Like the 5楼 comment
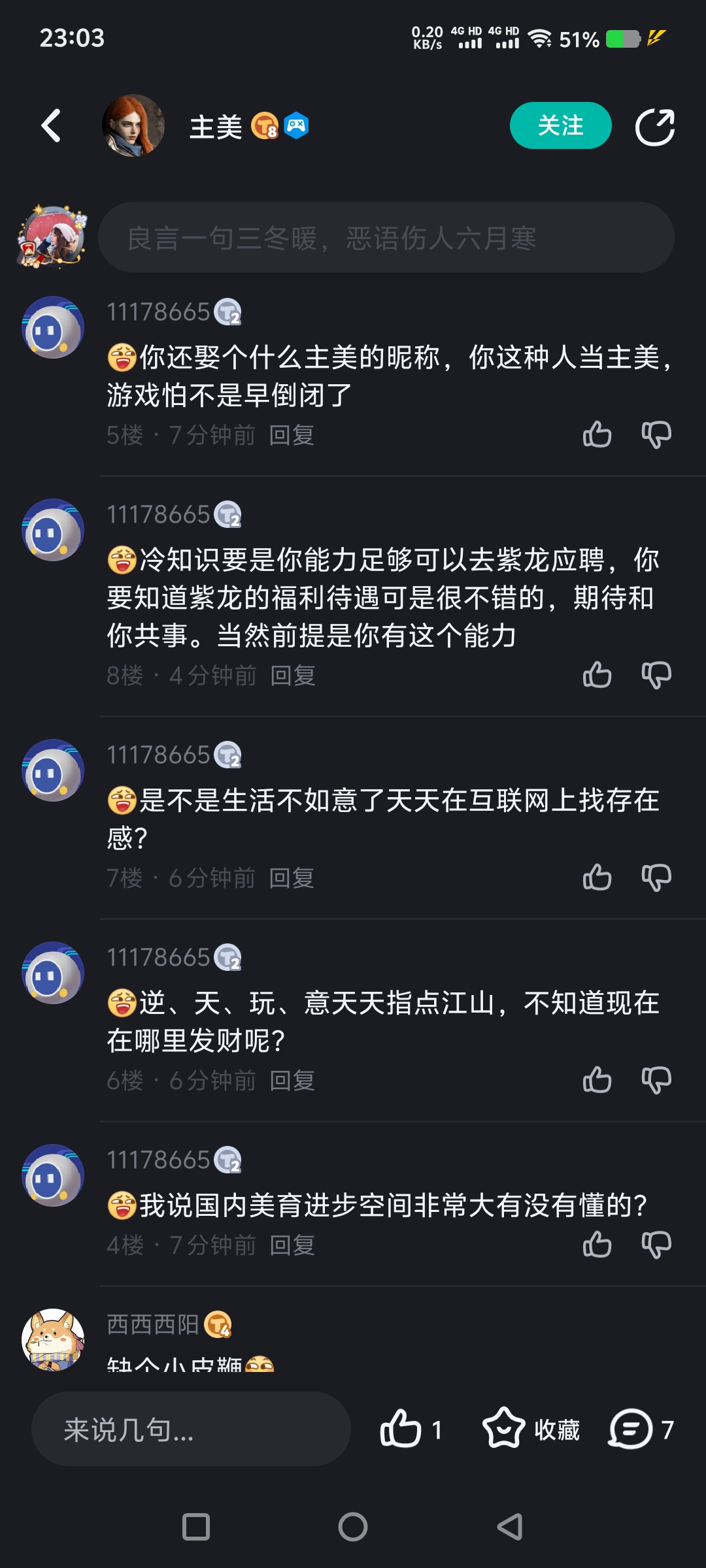Screen dimensions: 706x1568 click(x=597, y=434)
